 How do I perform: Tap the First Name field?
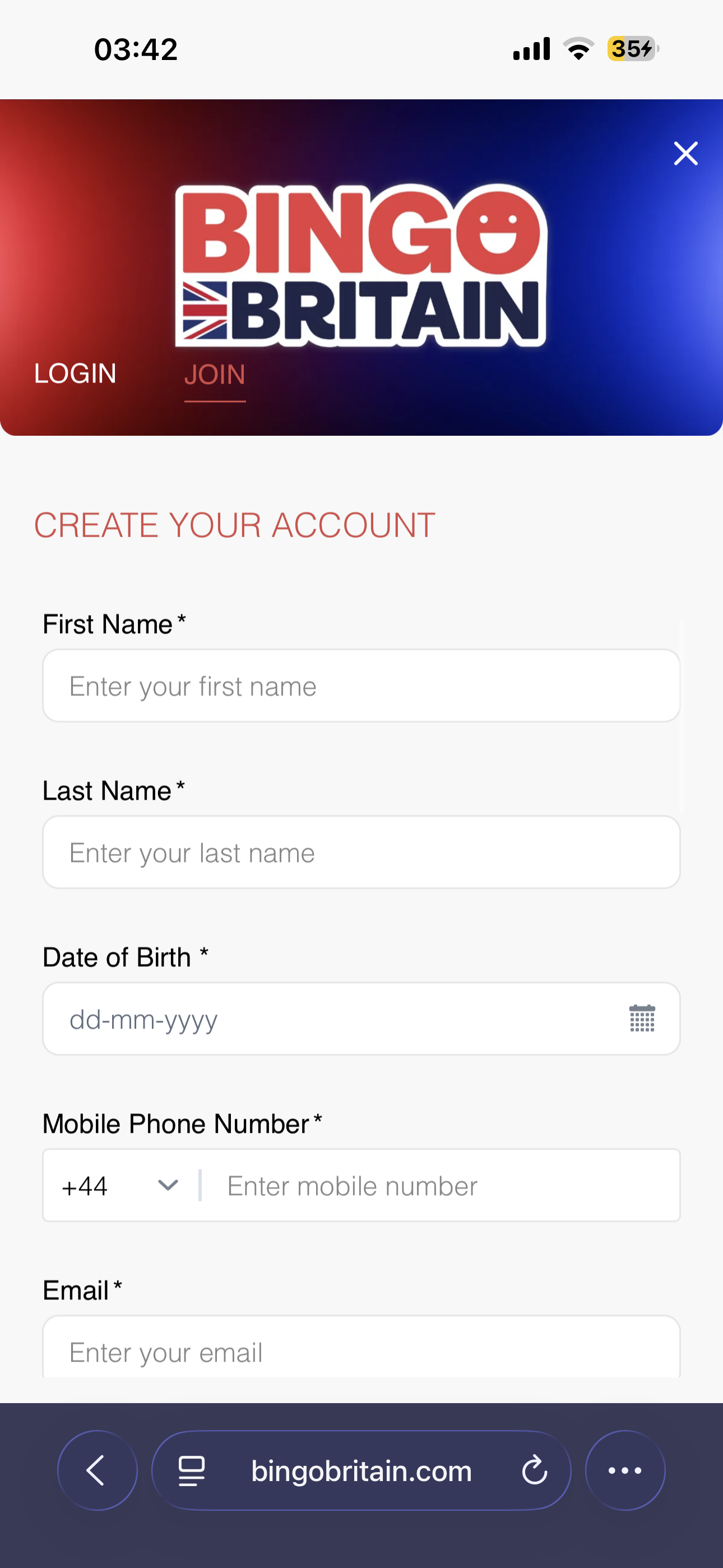361,686
